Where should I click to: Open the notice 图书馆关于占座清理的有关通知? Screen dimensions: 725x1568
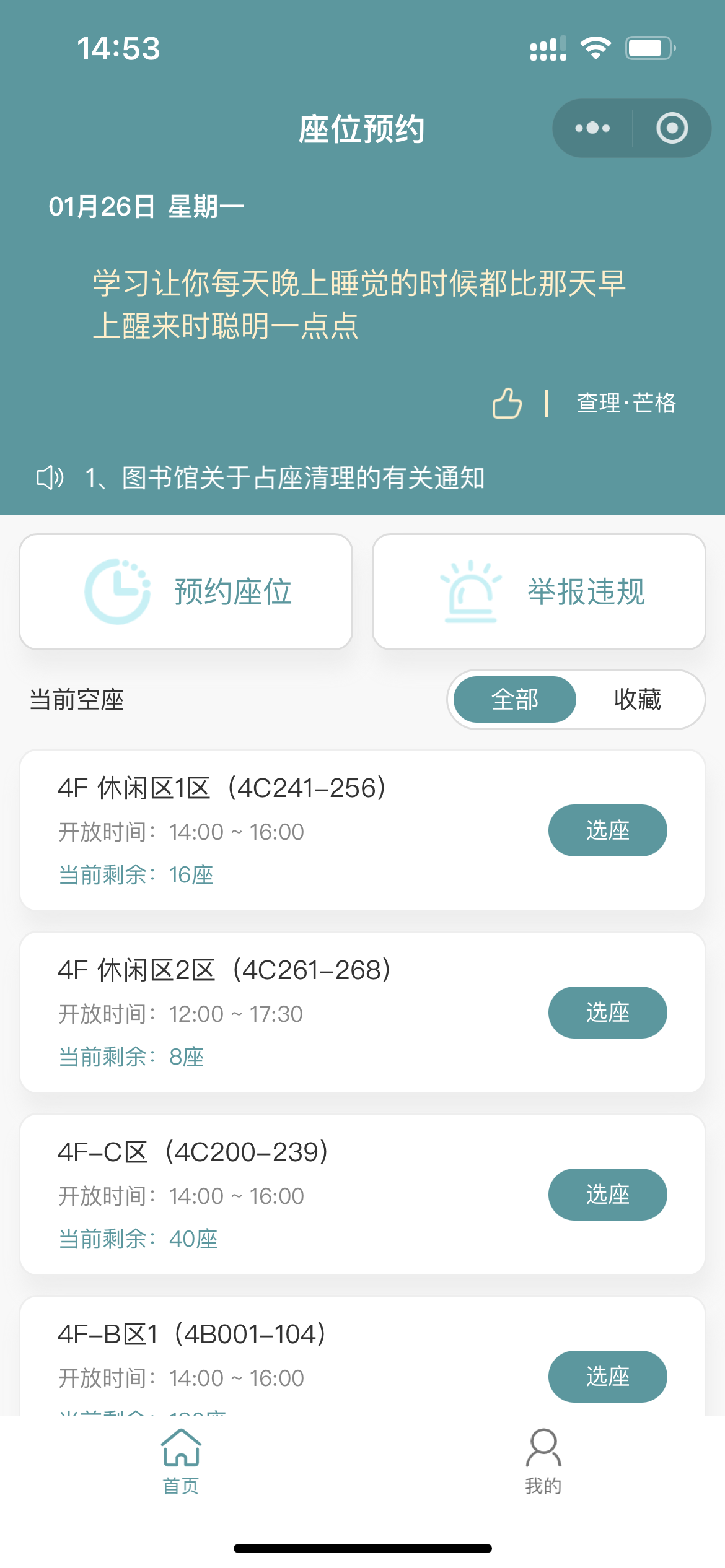(x=285, y=477)
